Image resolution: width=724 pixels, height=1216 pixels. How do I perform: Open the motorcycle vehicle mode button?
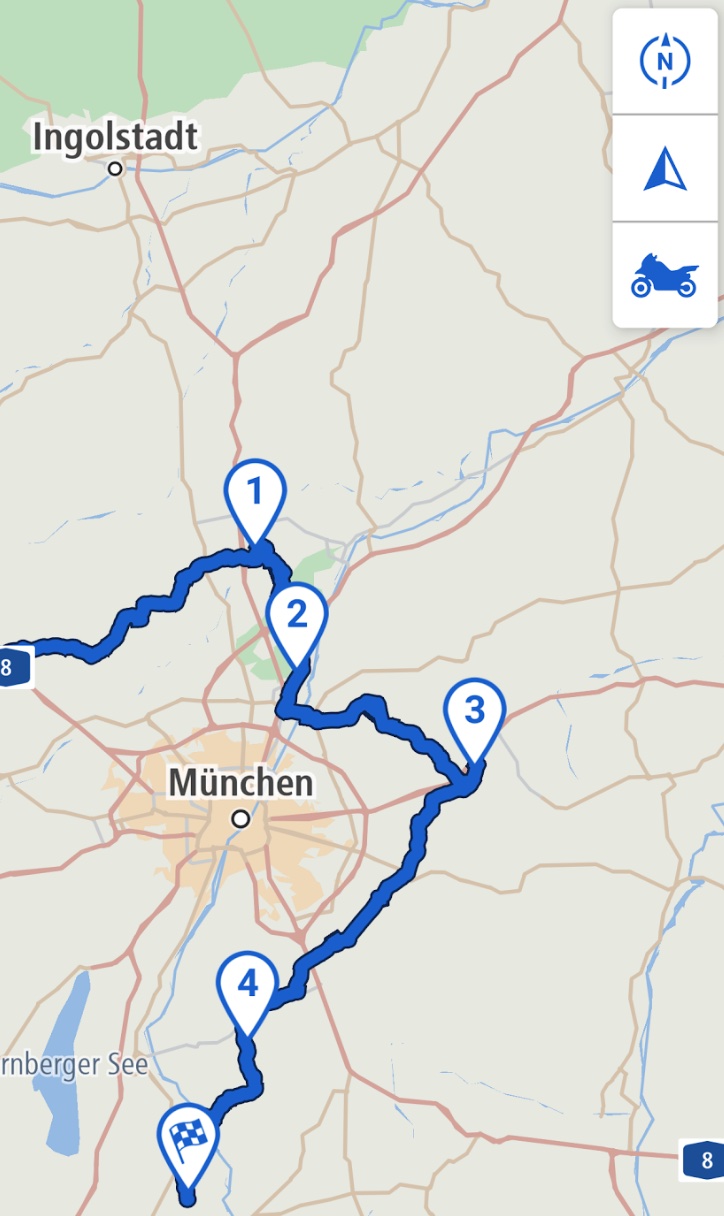tap(664, 275)
